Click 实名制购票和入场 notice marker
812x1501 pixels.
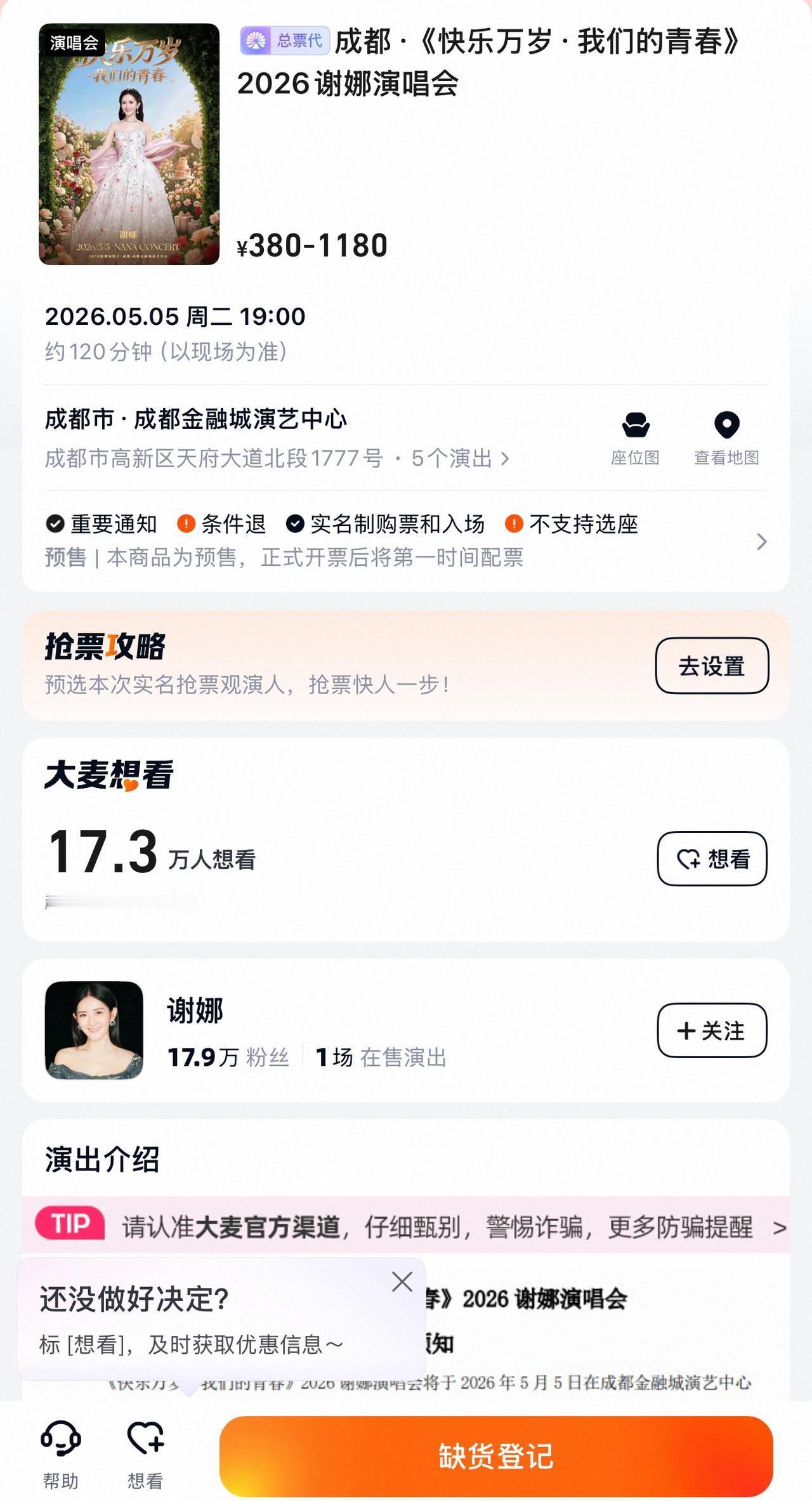click(296, 524)
